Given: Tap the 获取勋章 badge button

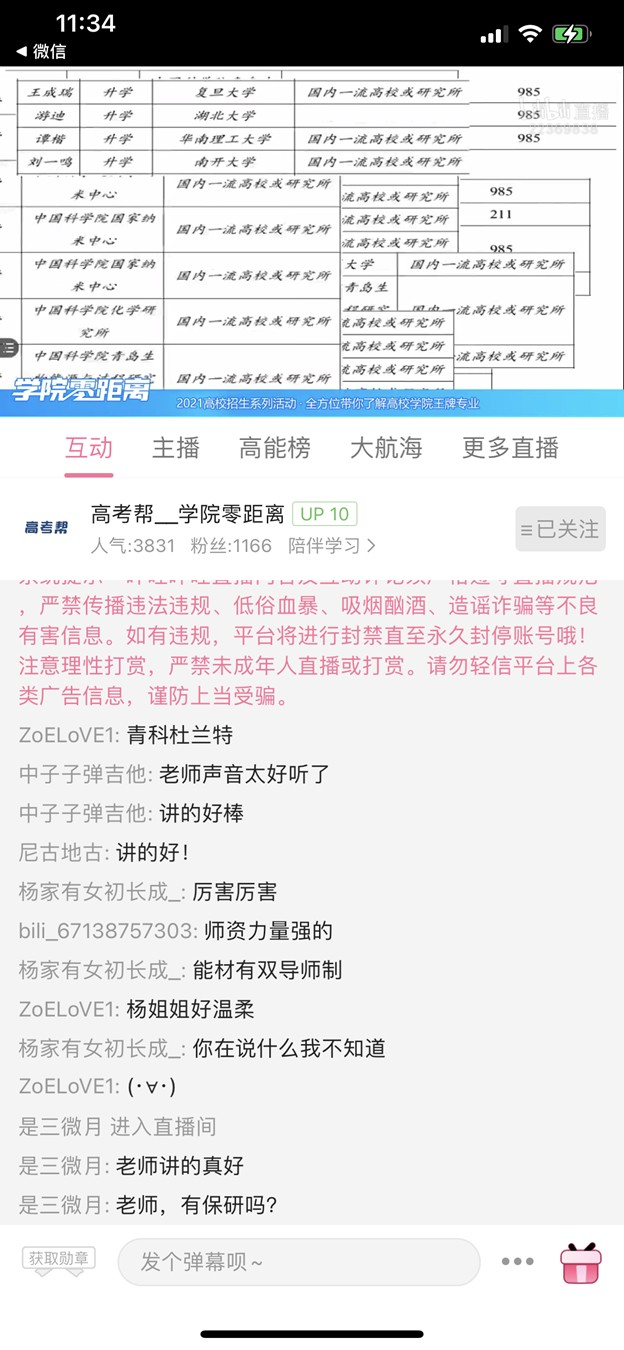Looking at the screenshot, I should click(59, 1258).
